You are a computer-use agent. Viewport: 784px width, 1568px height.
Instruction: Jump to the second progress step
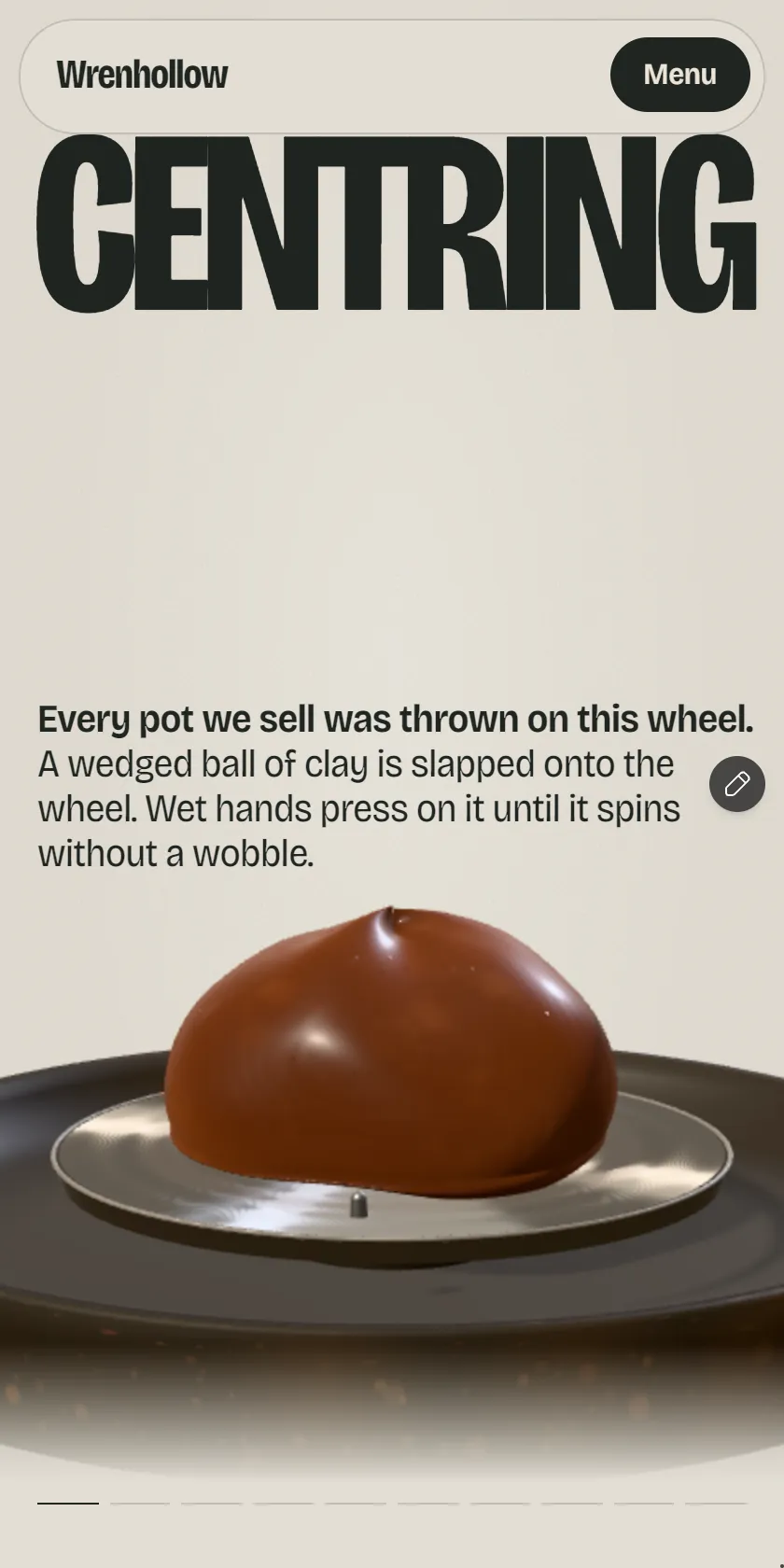tap(140, 1503)
